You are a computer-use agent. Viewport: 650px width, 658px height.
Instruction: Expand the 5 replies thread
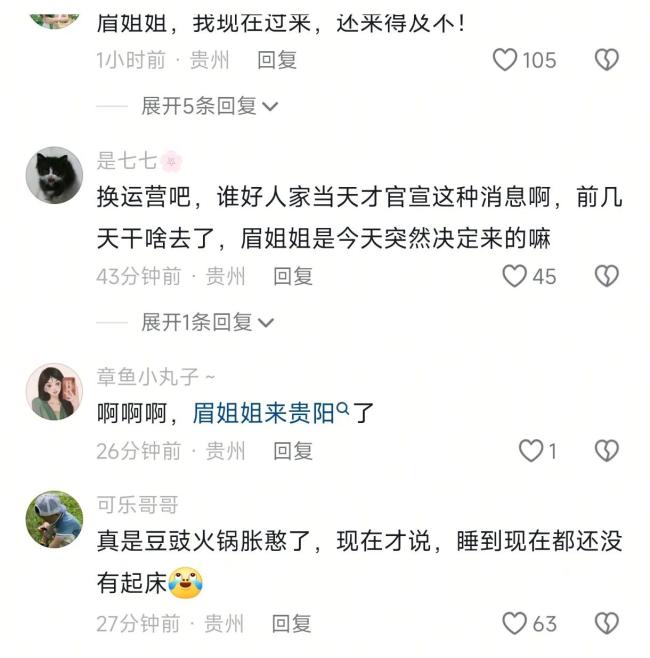click(x=208, y=106)
